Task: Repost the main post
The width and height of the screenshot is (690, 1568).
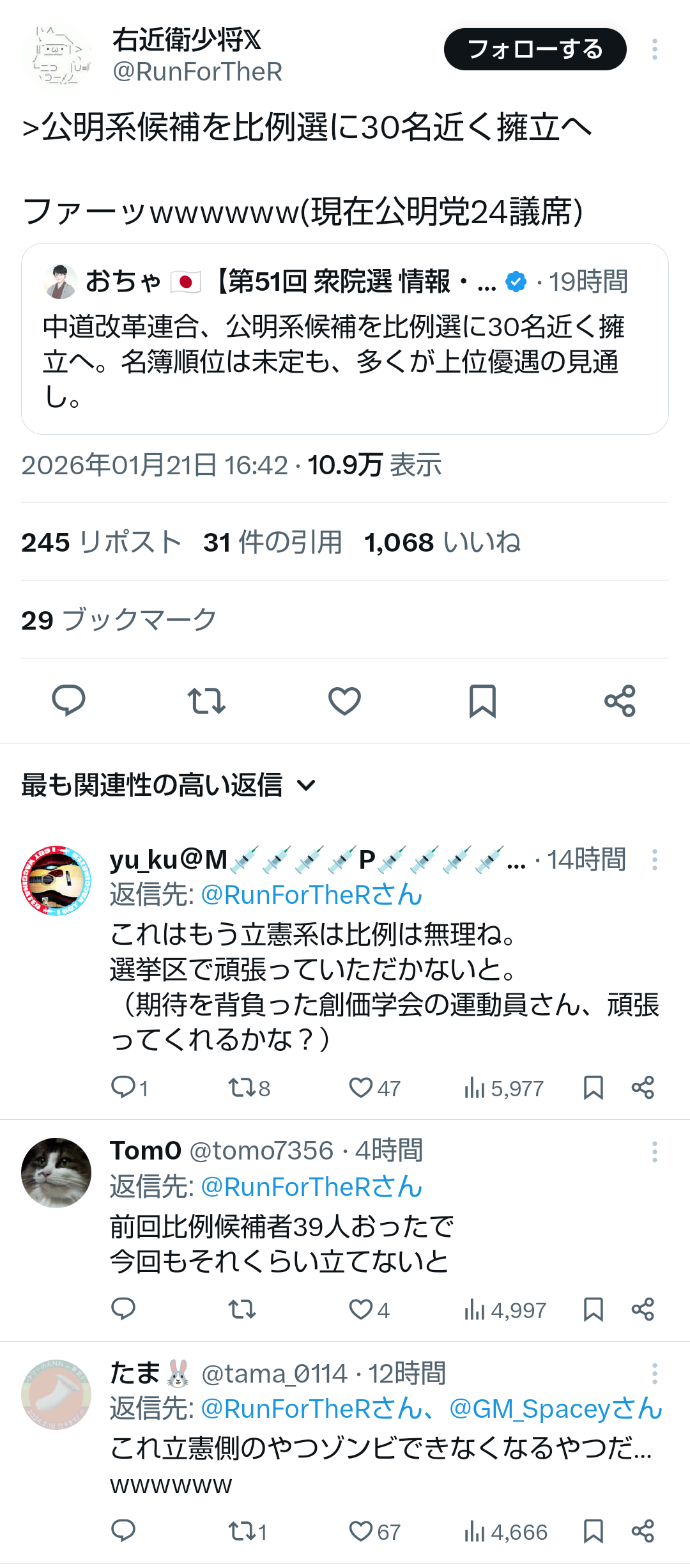Action: point(206,701)
